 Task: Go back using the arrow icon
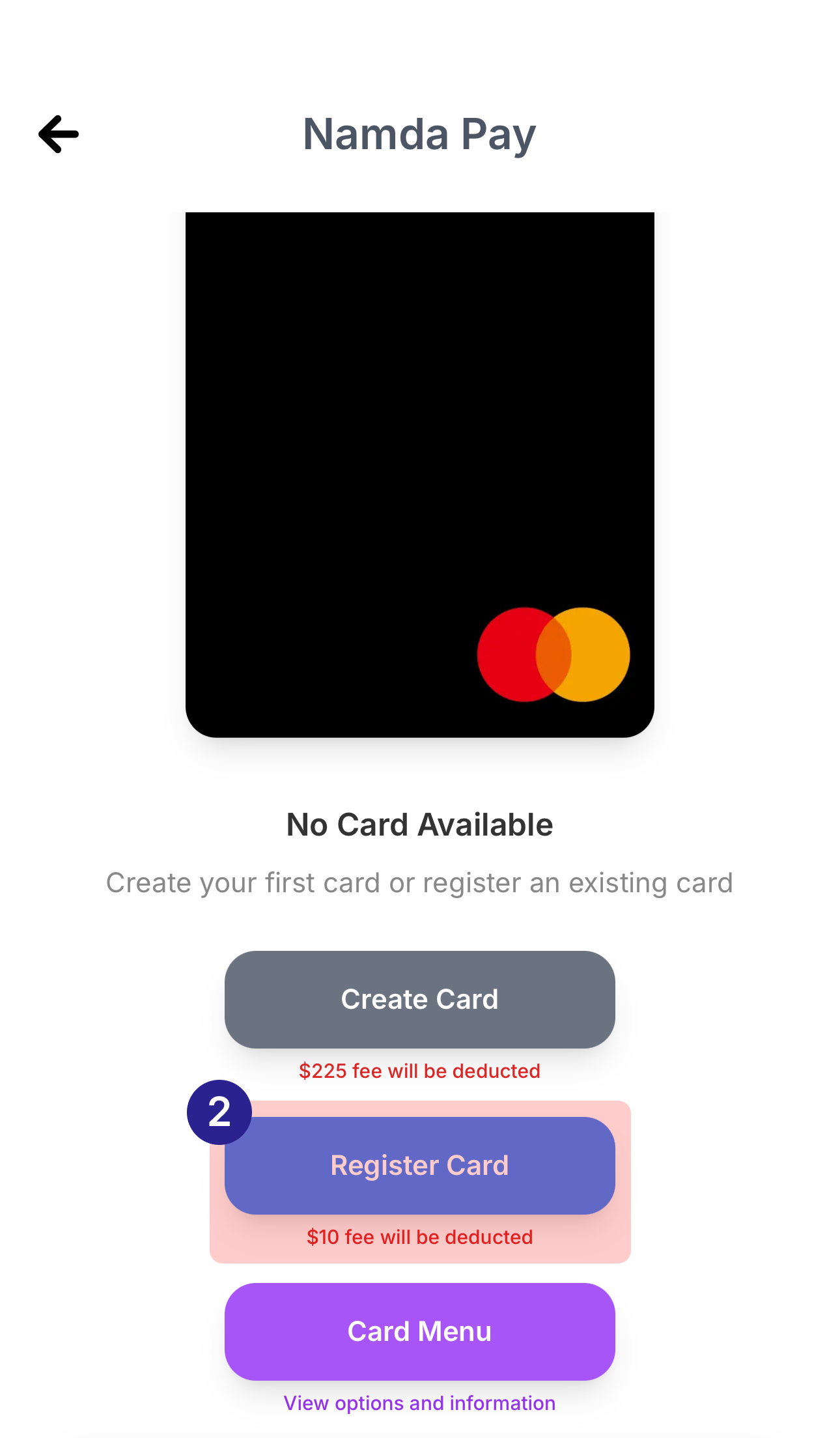click(59, 134)
